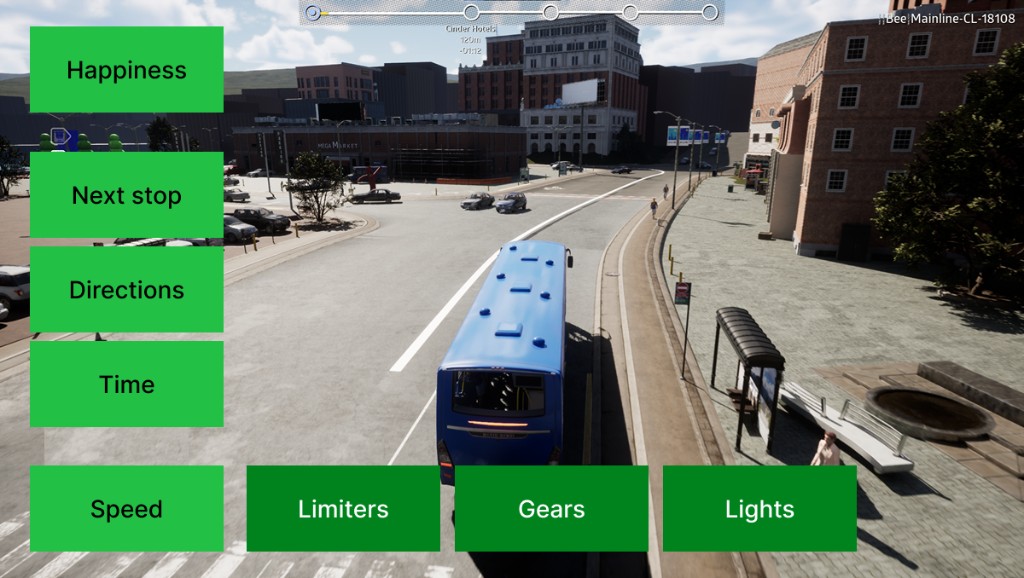Tap the Happiness button

click(126, 70)
